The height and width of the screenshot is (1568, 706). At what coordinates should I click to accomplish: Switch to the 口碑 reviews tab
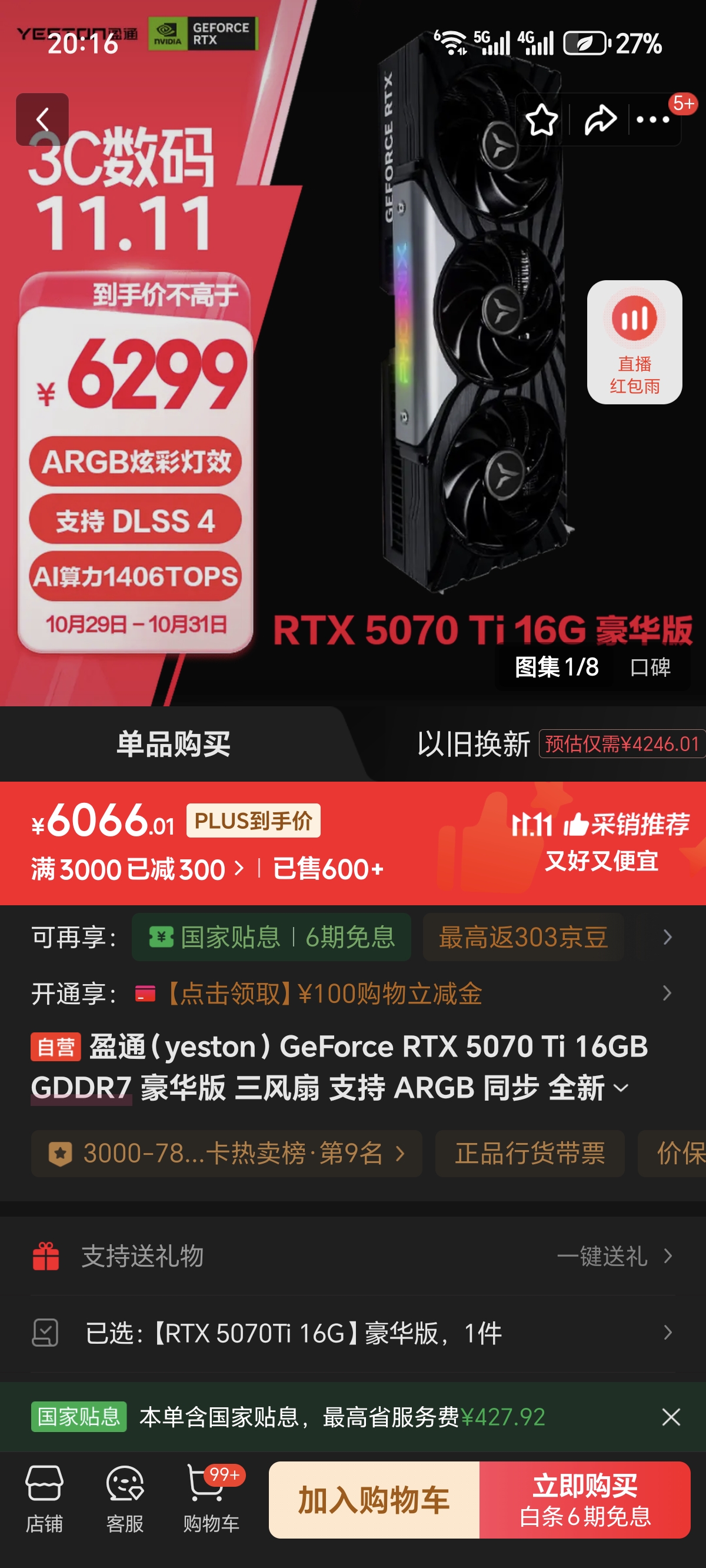pyautogui.click(x=651, y=667)
